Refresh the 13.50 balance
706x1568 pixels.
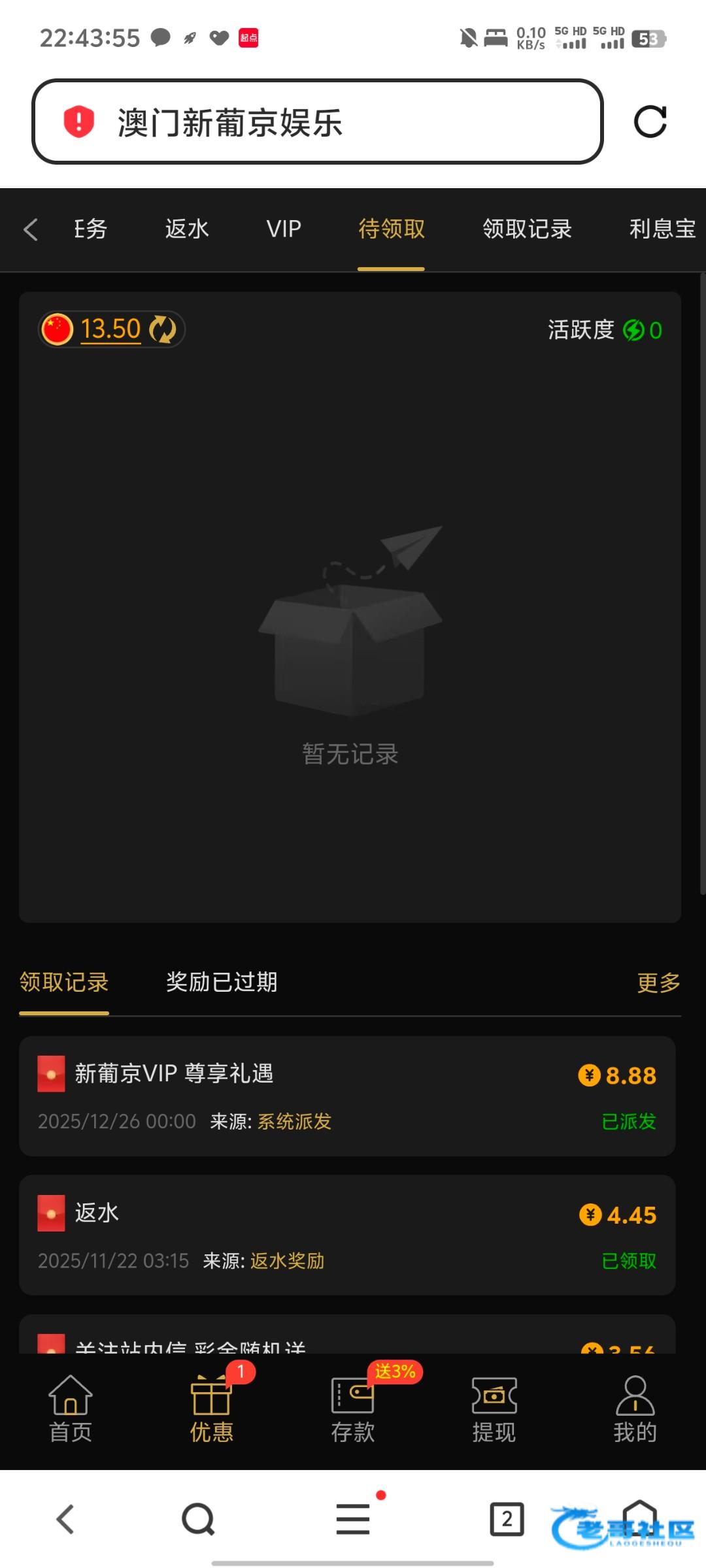[x=163, y=329]
